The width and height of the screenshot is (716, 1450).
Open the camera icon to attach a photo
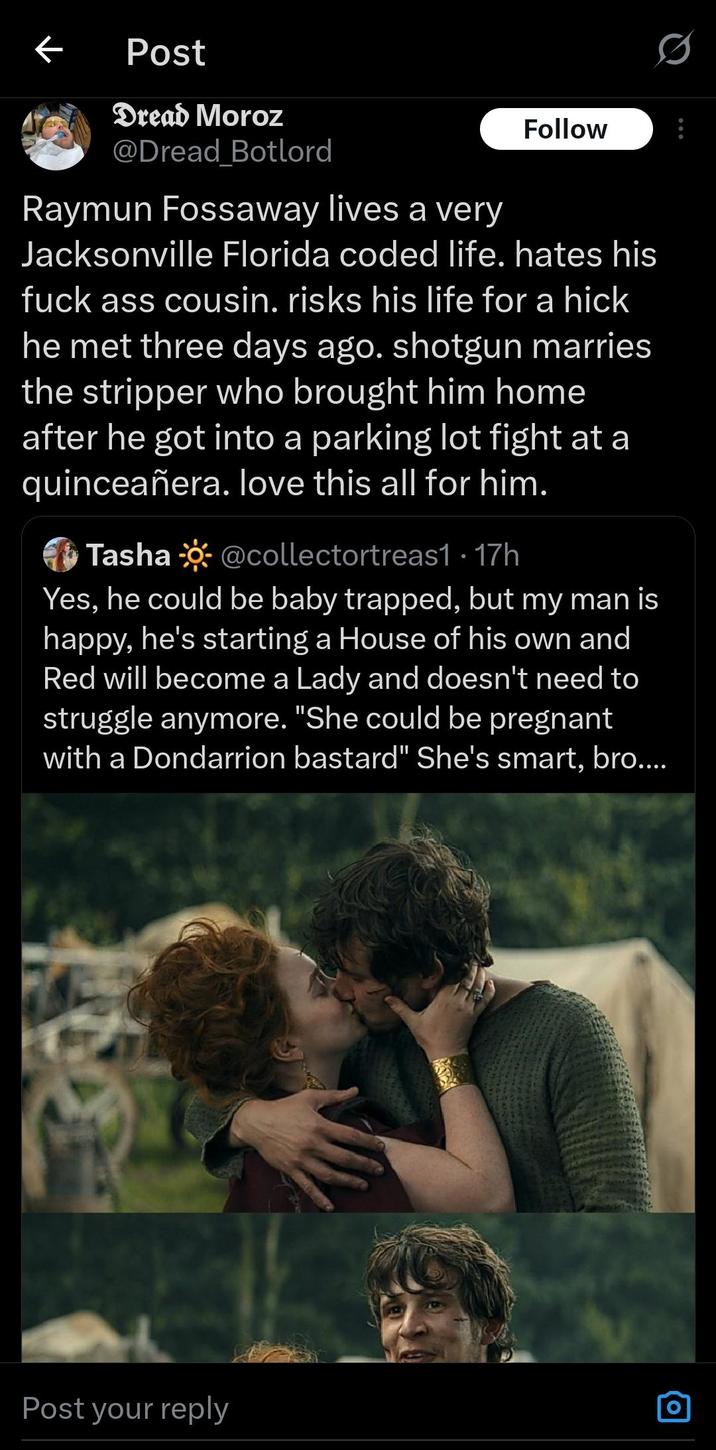click(x=673, y=1407)
